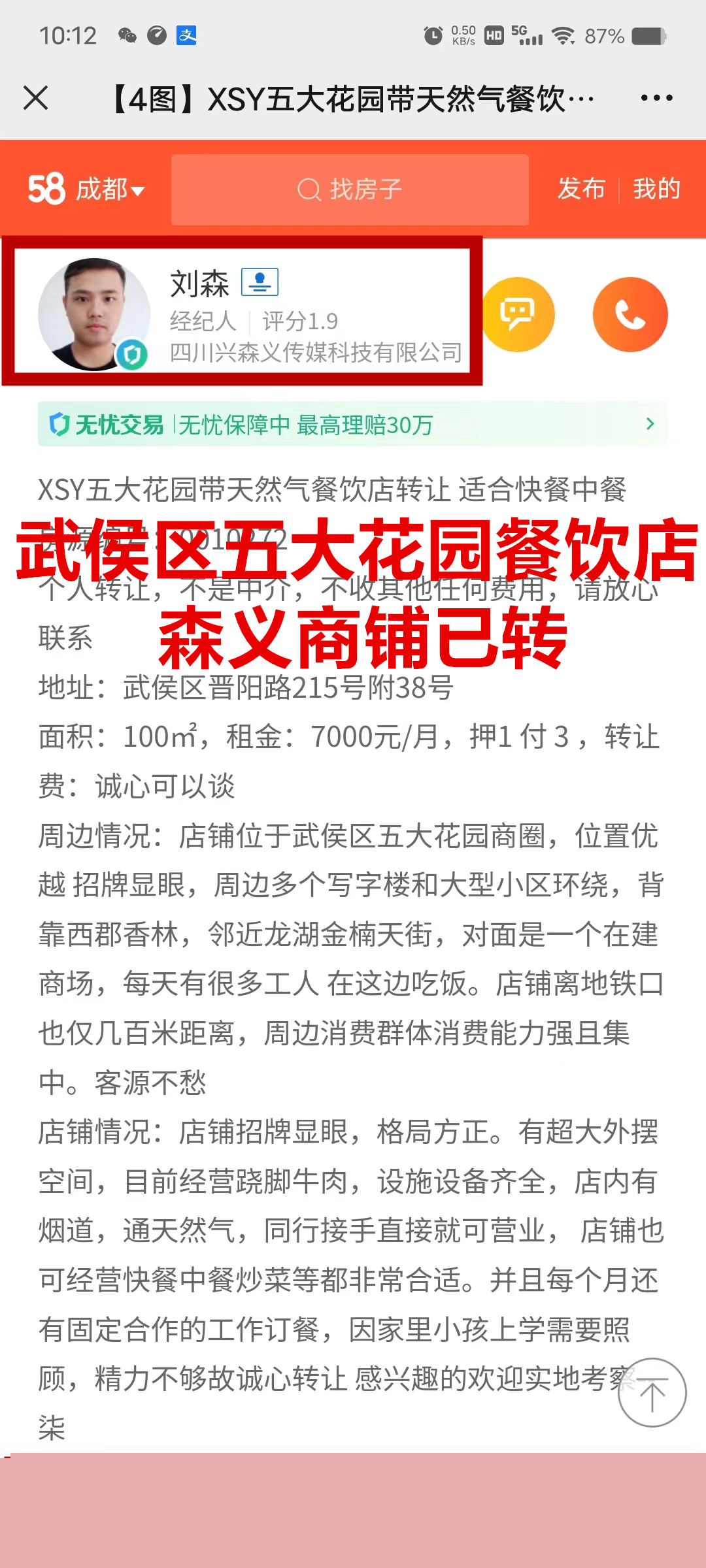Image resolution: width=706 pixels, height=1568 pixels.
Task: Call the agent with the orange phone icon
Action: pyautogui.click(x=630, y=314)
